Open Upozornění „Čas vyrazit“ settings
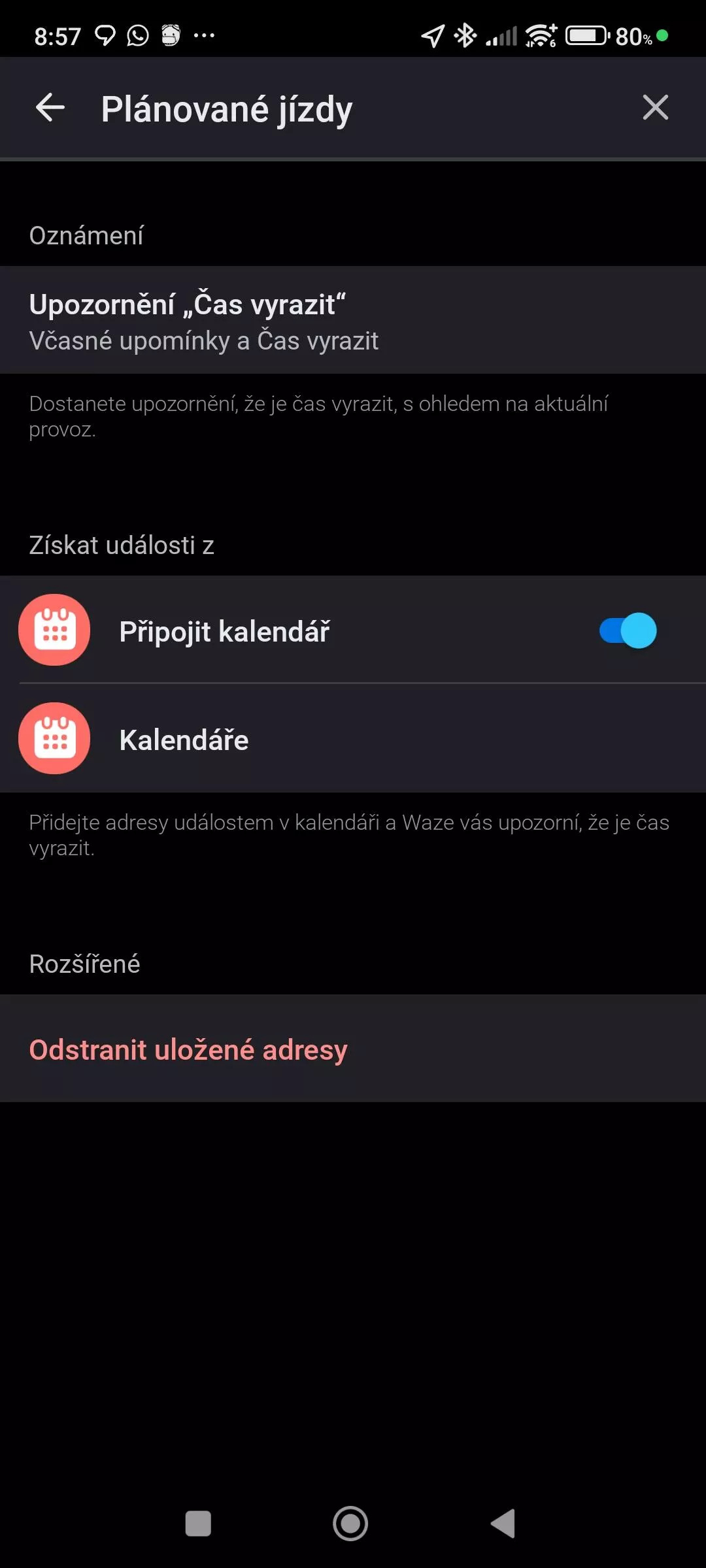Screen dimensions: 706x1568 (353, 320)
